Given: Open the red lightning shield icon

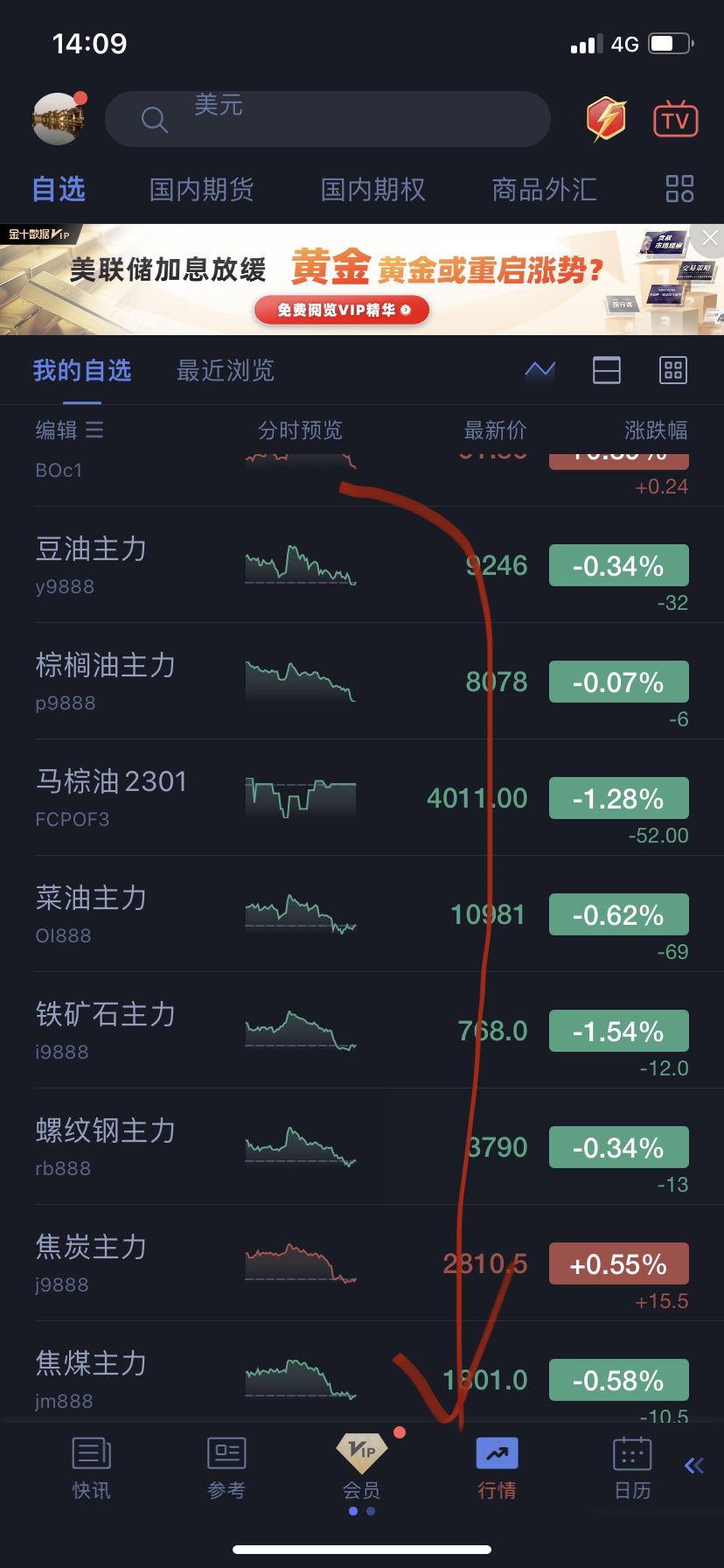Looking at the screenshot, I should tap(606, 119).
